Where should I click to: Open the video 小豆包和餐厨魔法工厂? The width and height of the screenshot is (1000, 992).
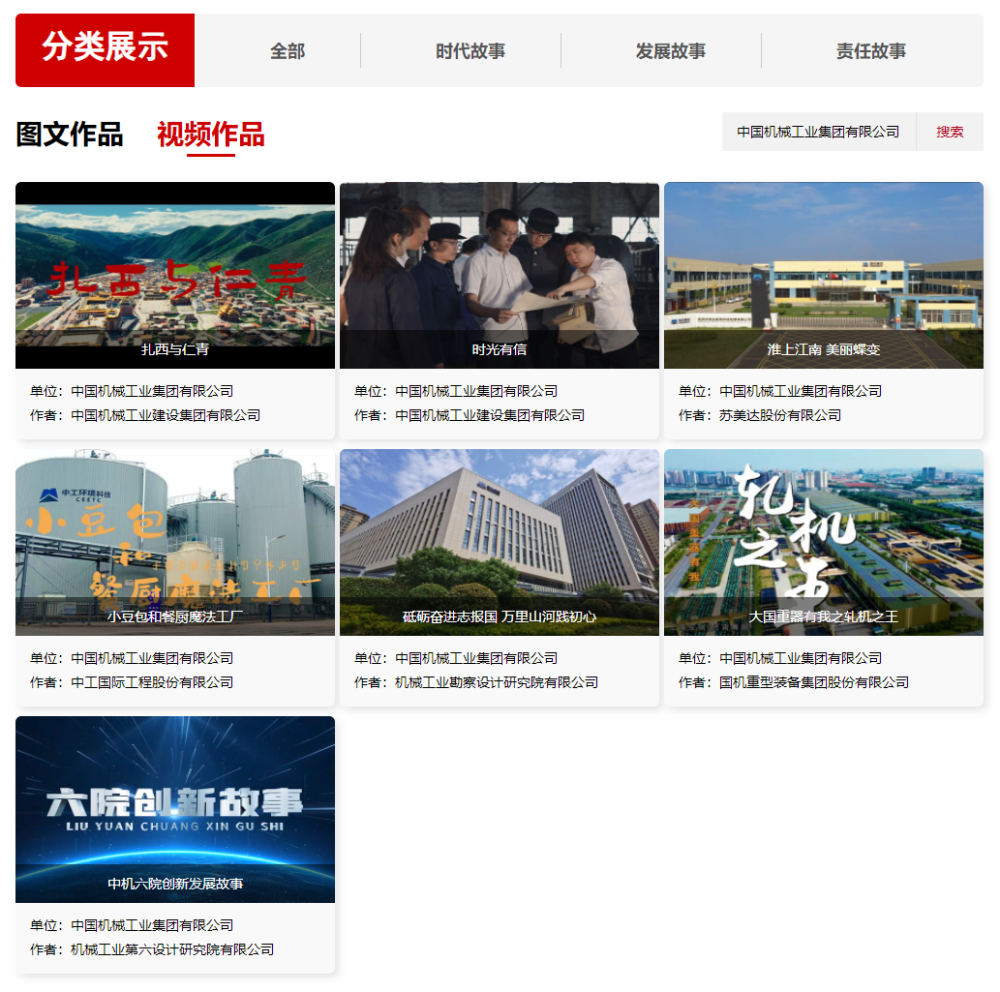pyautogui.click(x=175, y=542)
